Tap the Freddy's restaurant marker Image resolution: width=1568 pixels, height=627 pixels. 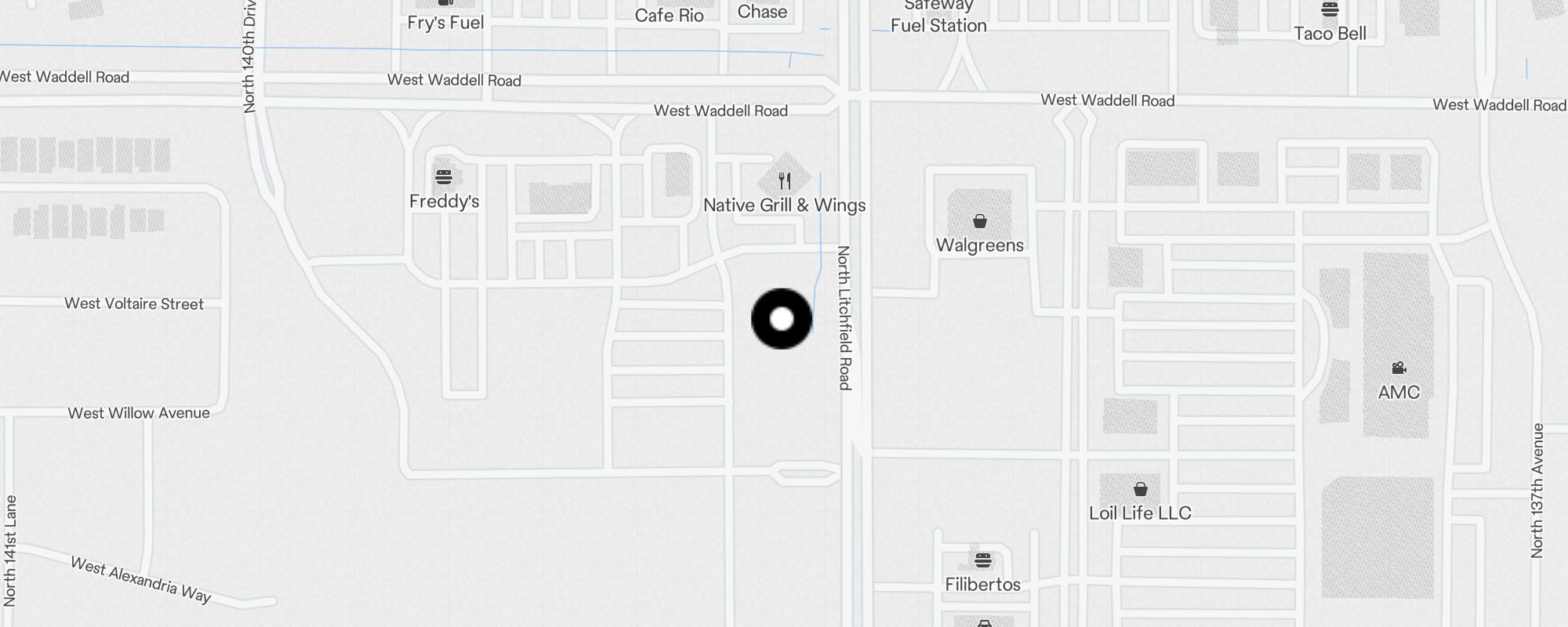pyautogui.click(x=444, y=177)
